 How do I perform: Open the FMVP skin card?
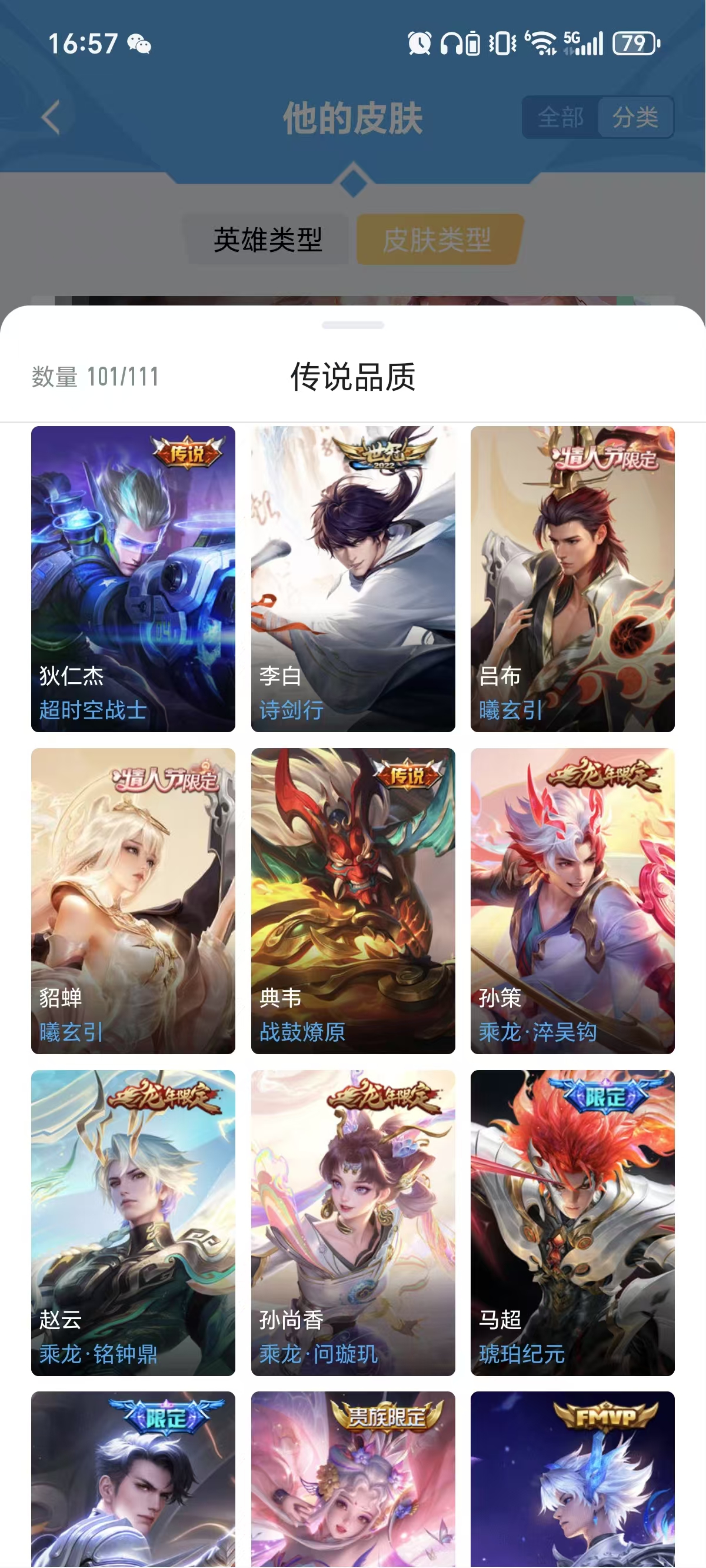[x=572, y=1480]
